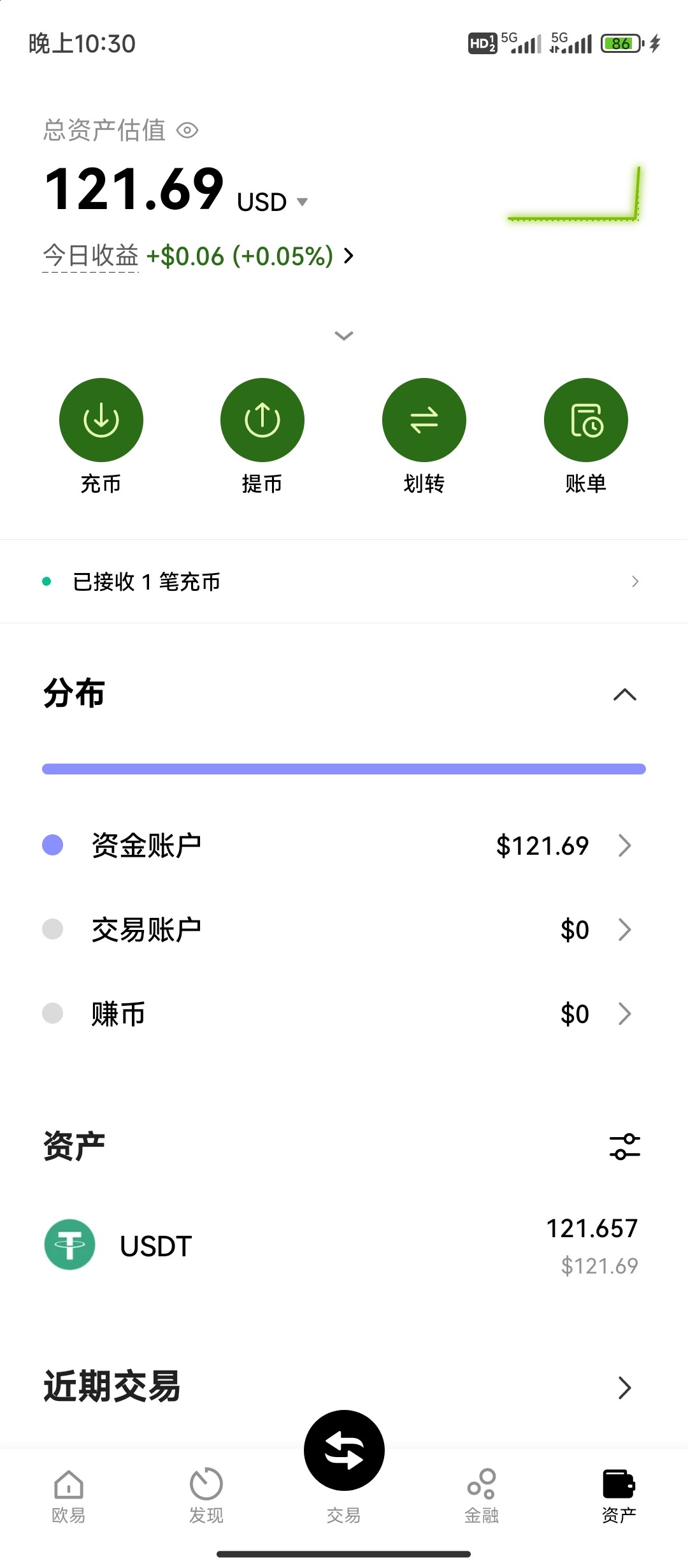Open the 资金账户 funding account

(344, 846)
